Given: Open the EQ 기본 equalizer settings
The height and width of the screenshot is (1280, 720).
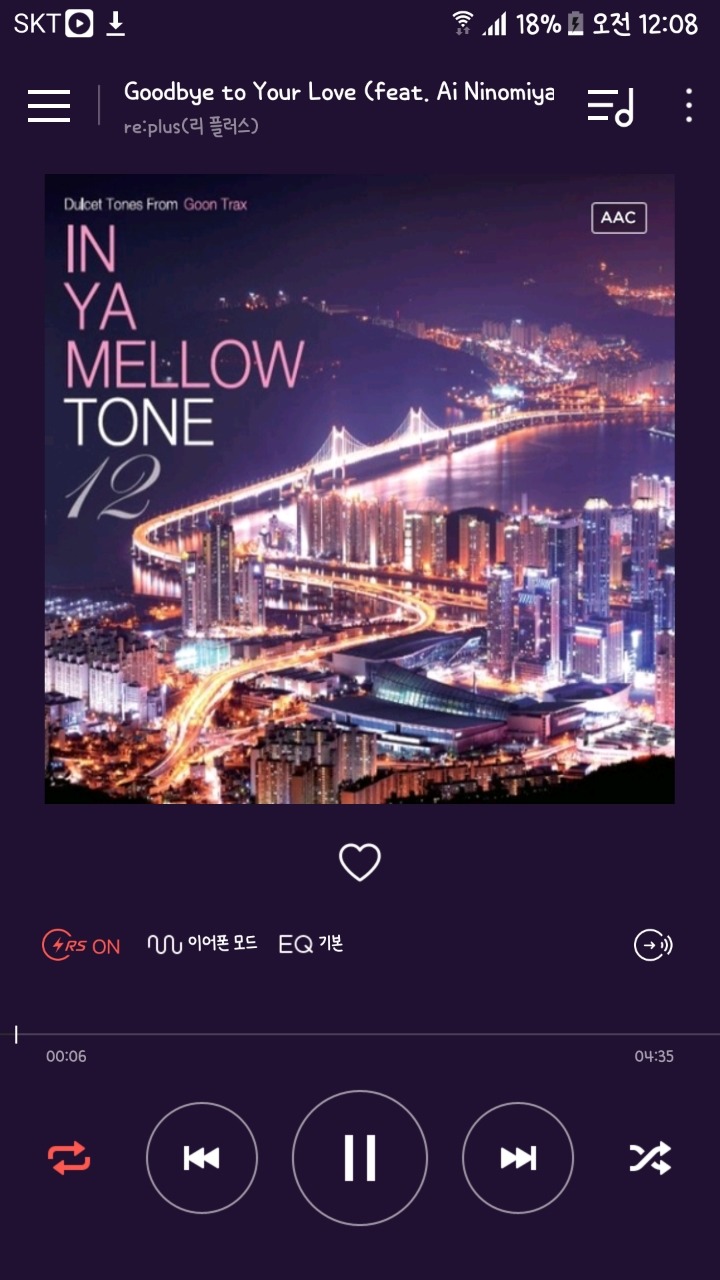Looking at the screenshot, I should point(311,944).
